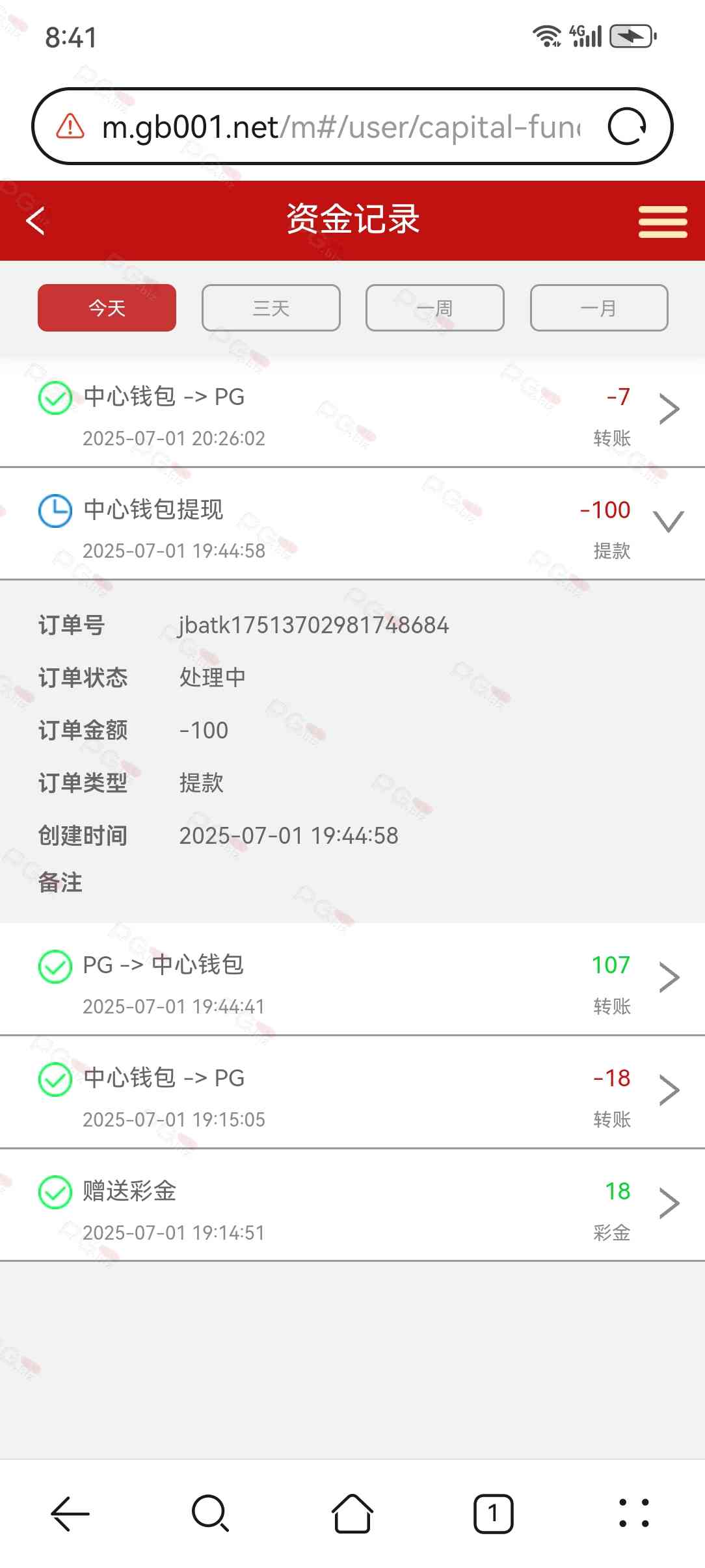Image resolution: width=705 pixels, height=1568 pixels.
Task: Open browser search from the bottom bar
Action: (210, 1513)
